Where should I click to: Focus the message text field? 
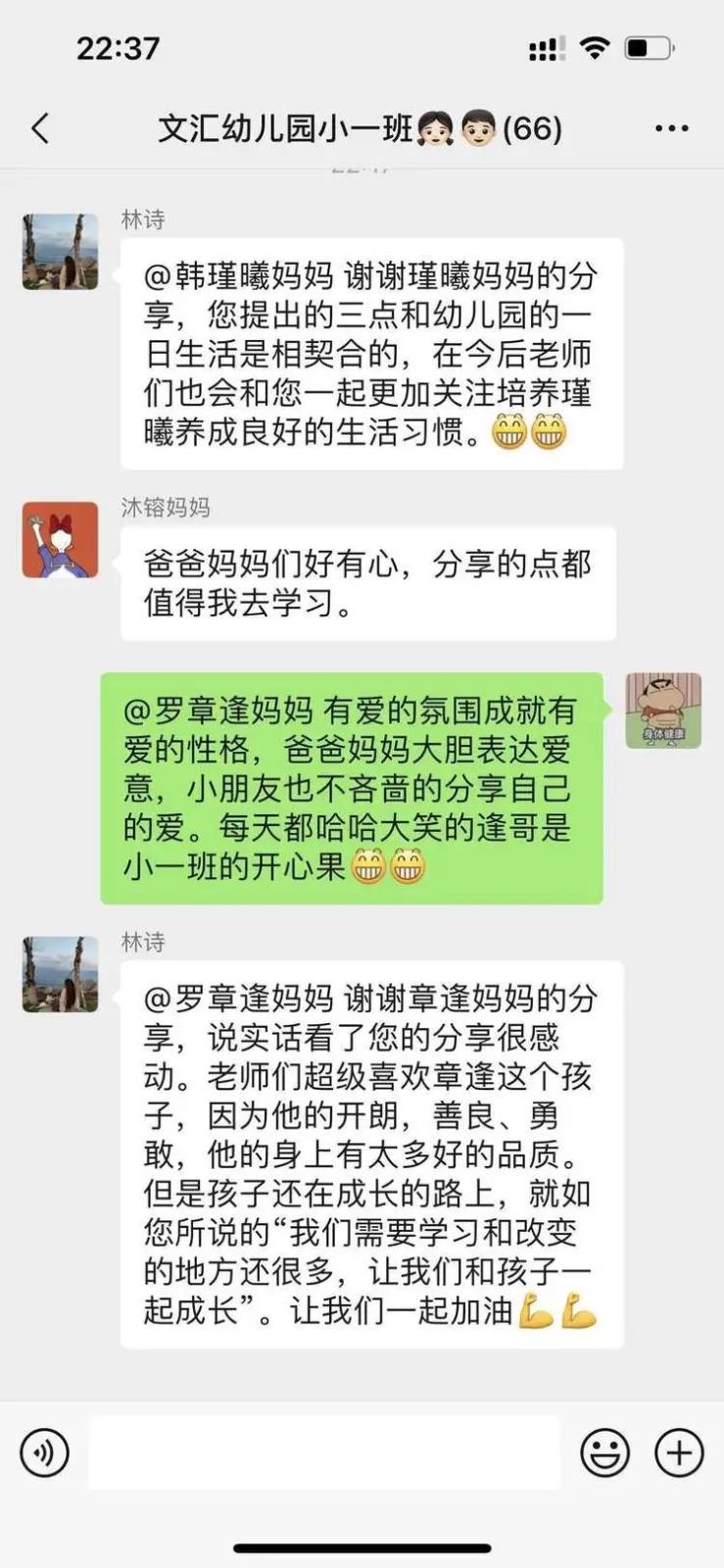[x=324, y=1451]
